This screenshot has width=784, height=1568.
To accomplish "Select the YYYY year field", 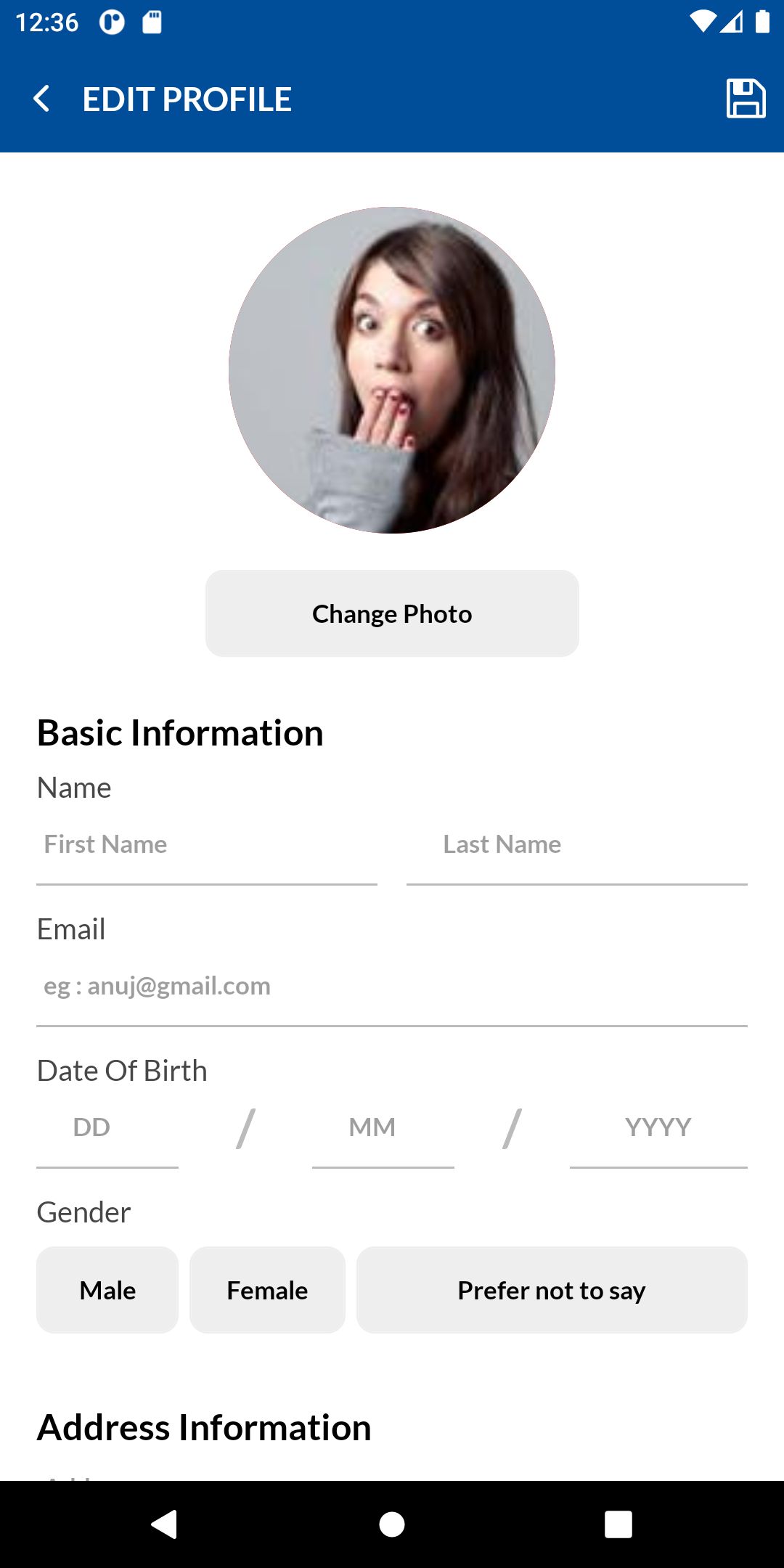I will [x=658, y=1128].
